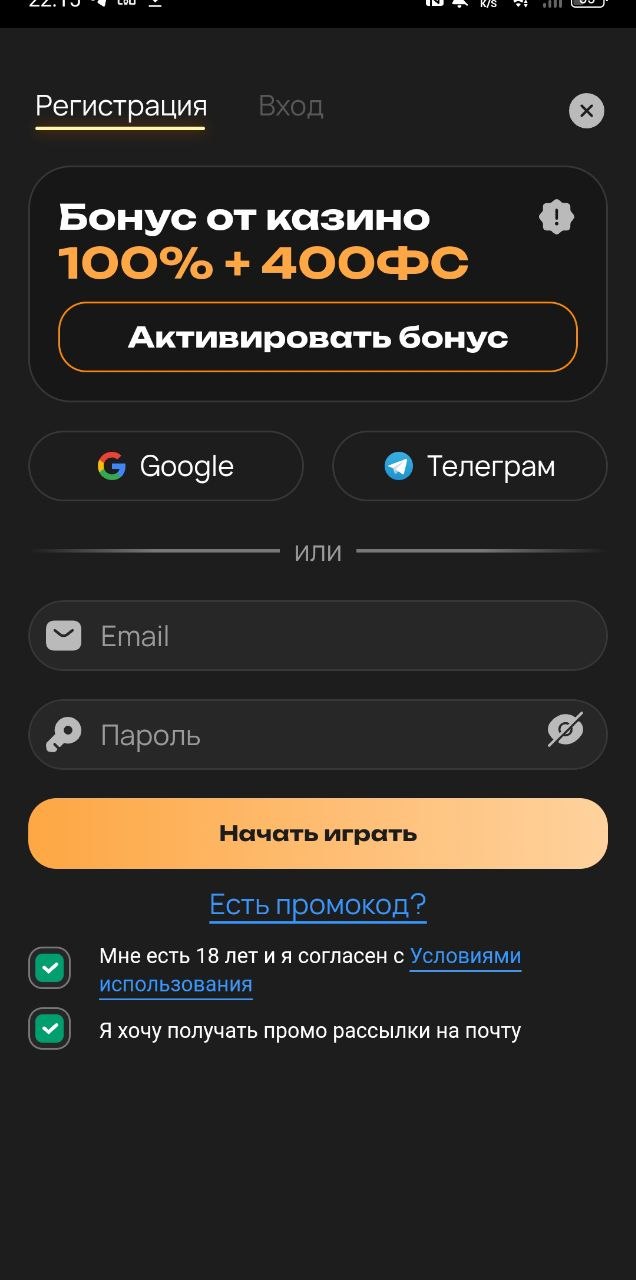The width and height of the screenshot is (636, 1280).
Task: Uncheck promo mailing checkbox
Action: click(49, 1028)
